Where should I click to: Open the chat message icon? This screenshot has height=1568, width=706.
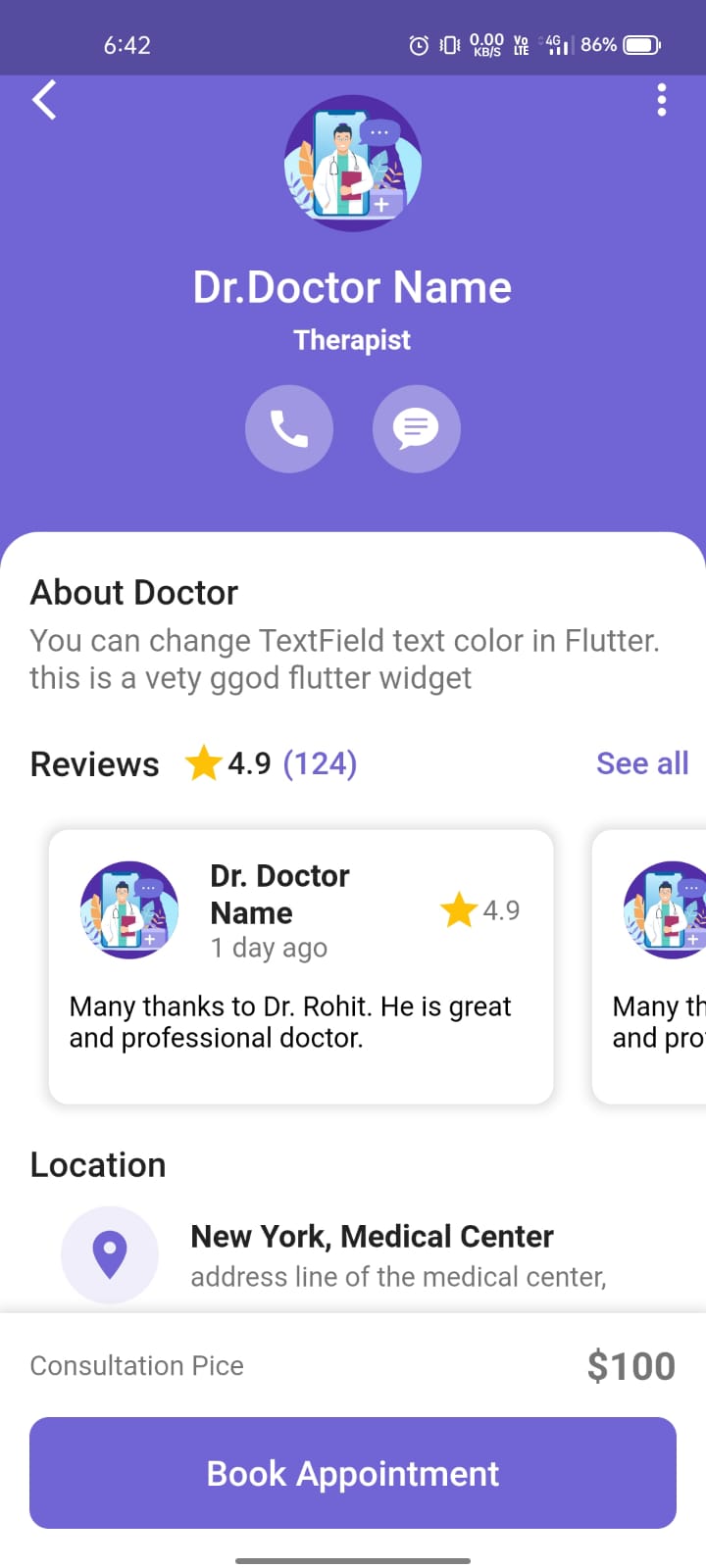(416, 428)
